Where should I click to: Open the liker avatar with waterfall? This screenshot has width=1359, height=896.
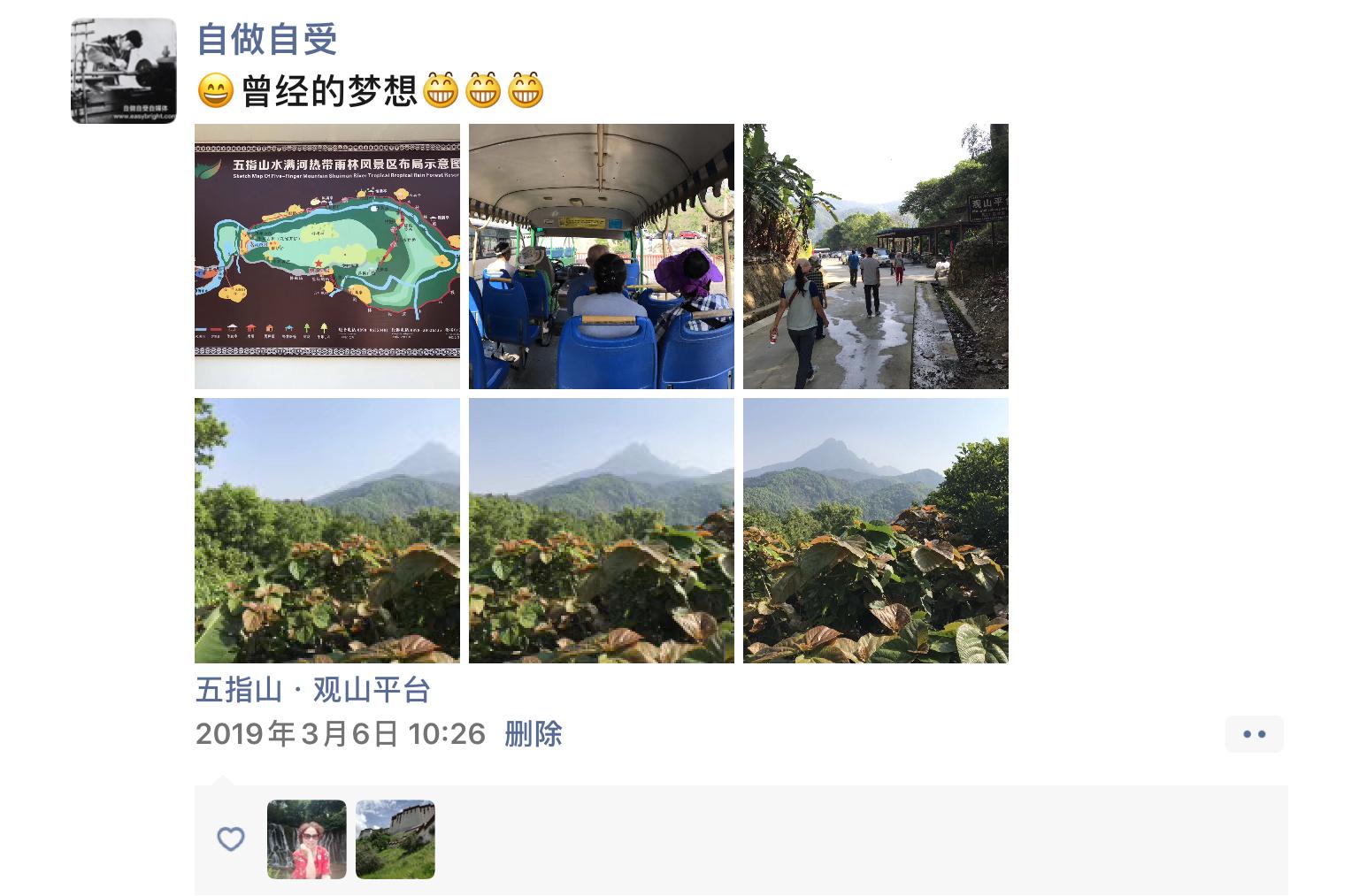point(307,839)
